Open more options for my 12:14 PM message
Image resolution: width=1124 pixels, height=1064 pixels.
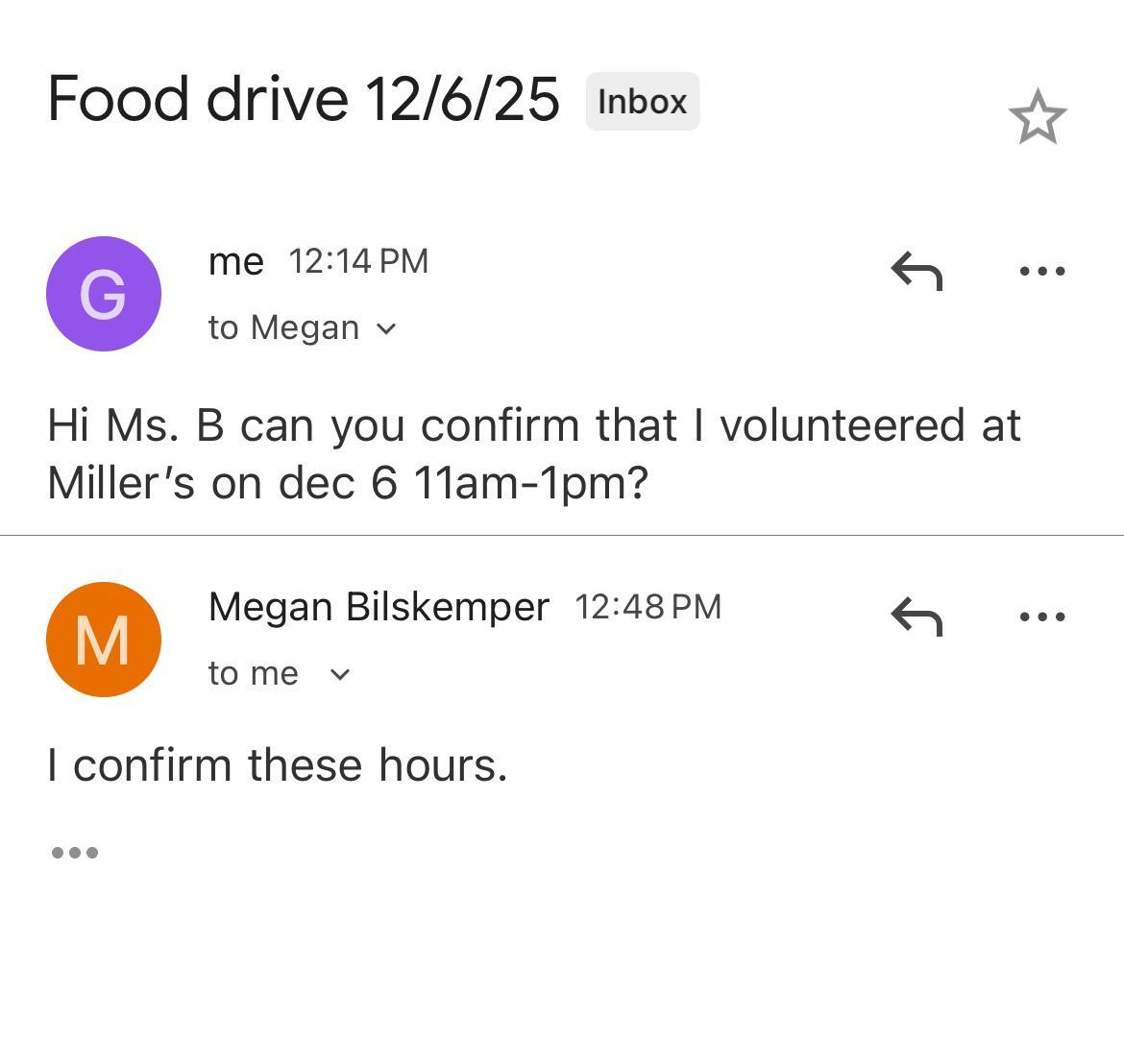coord(1041,271)
